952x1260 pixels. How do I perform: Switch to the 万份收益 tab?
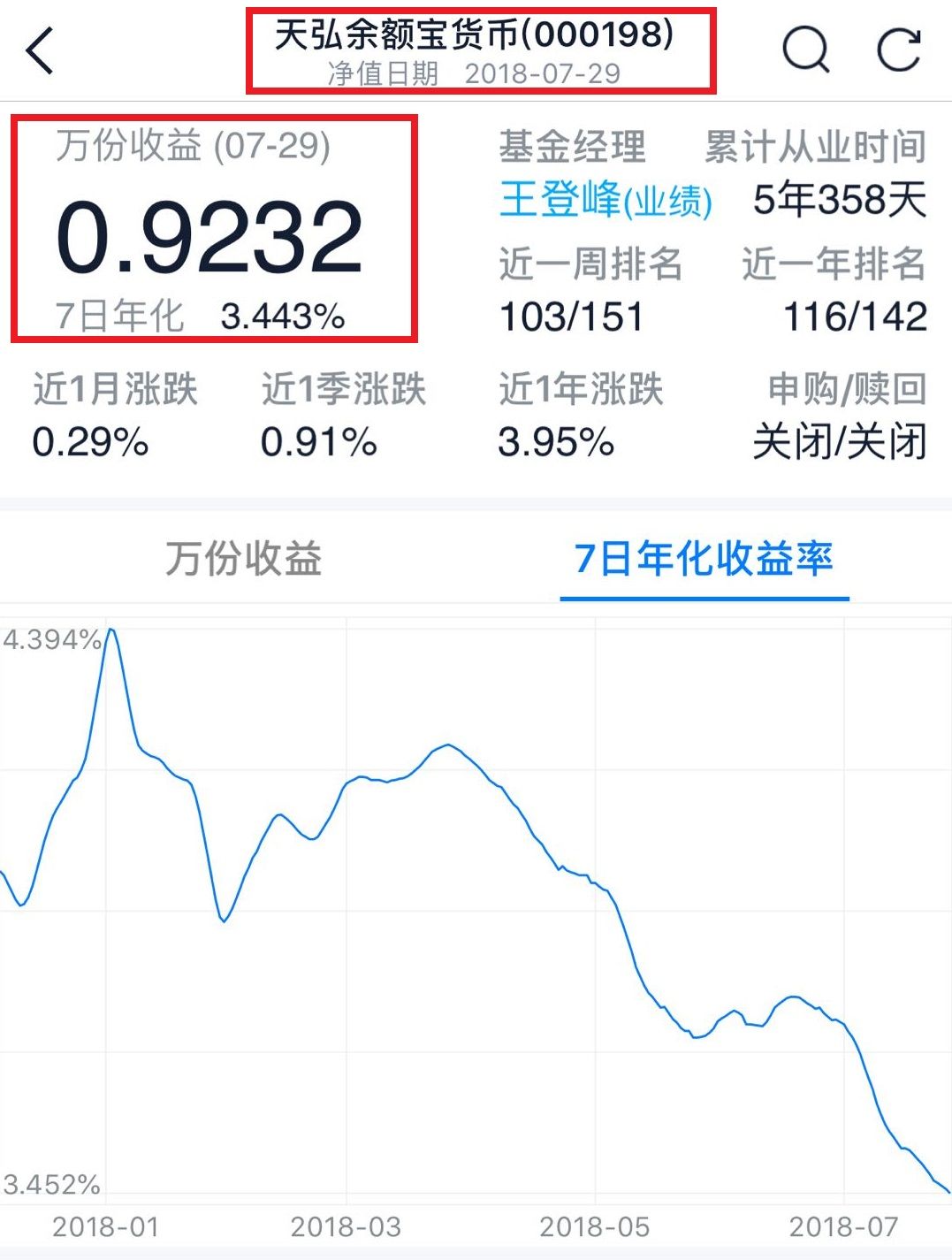pos(243,559)
